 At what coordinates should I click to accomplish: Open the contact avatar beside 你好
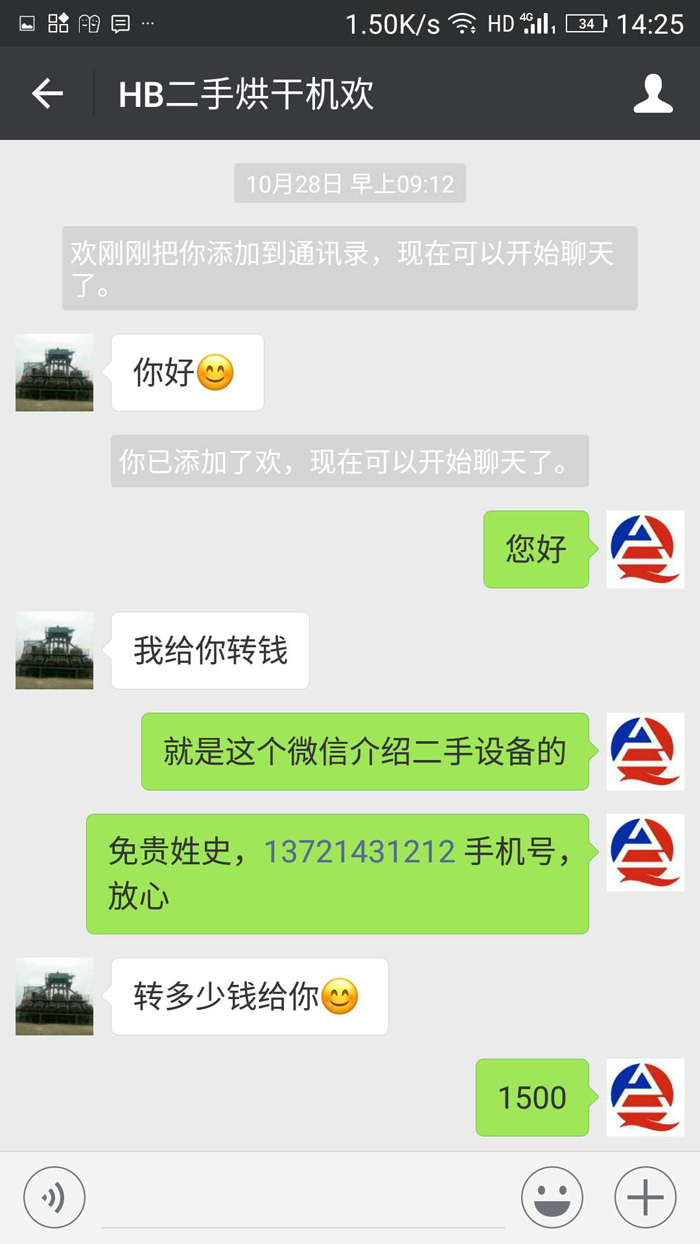54,373
